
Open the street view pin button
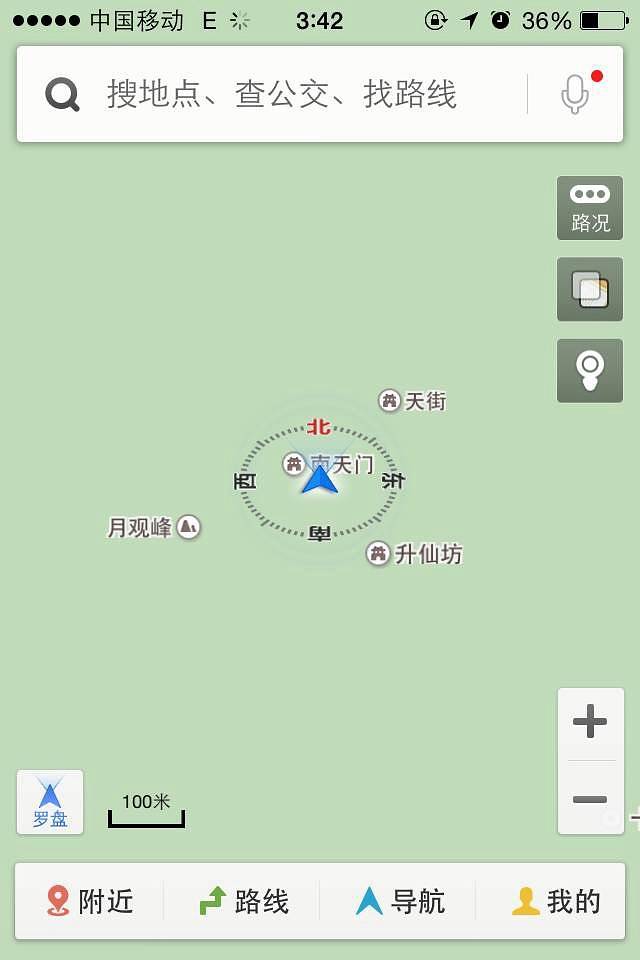click(590, 371)
